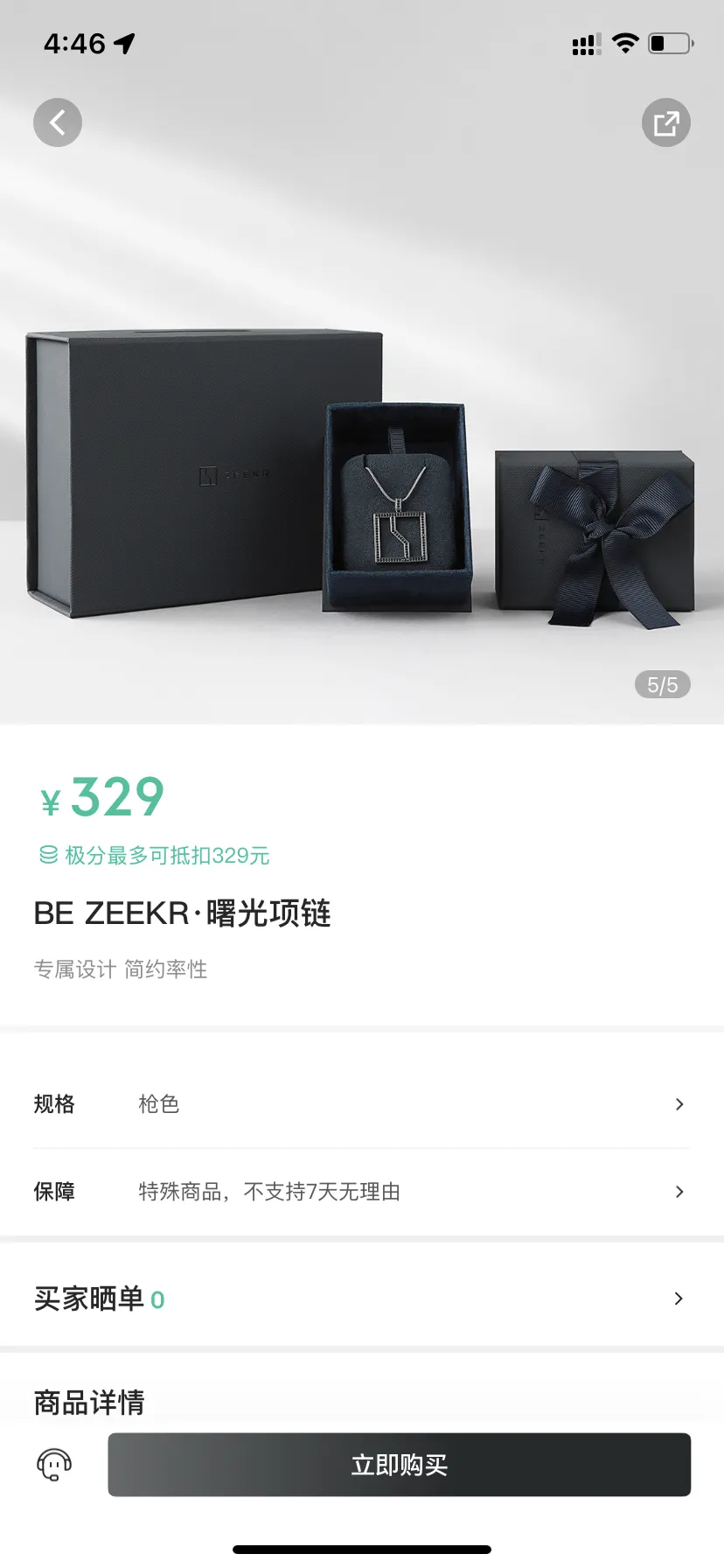Share this product via share icon

click(665, 122)
